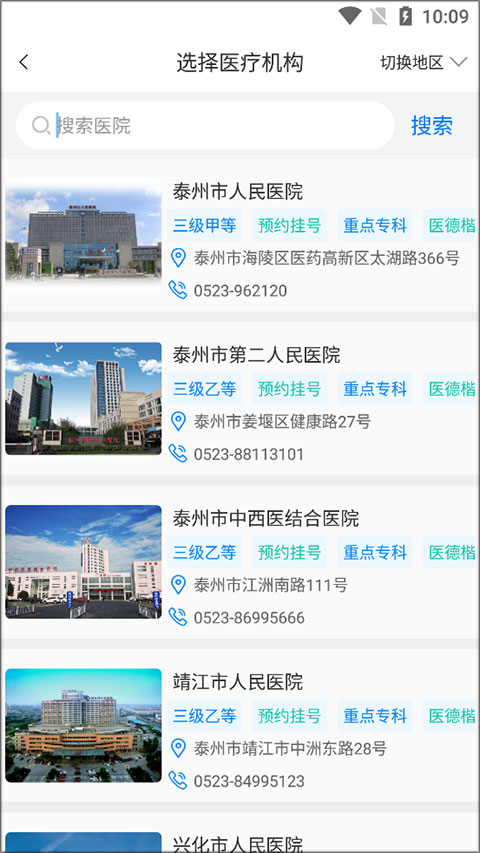Select 泰州市人民医院 from the list
Viewport: 480px width, 853px height.
pyautogui.click(x=240, y=236)
